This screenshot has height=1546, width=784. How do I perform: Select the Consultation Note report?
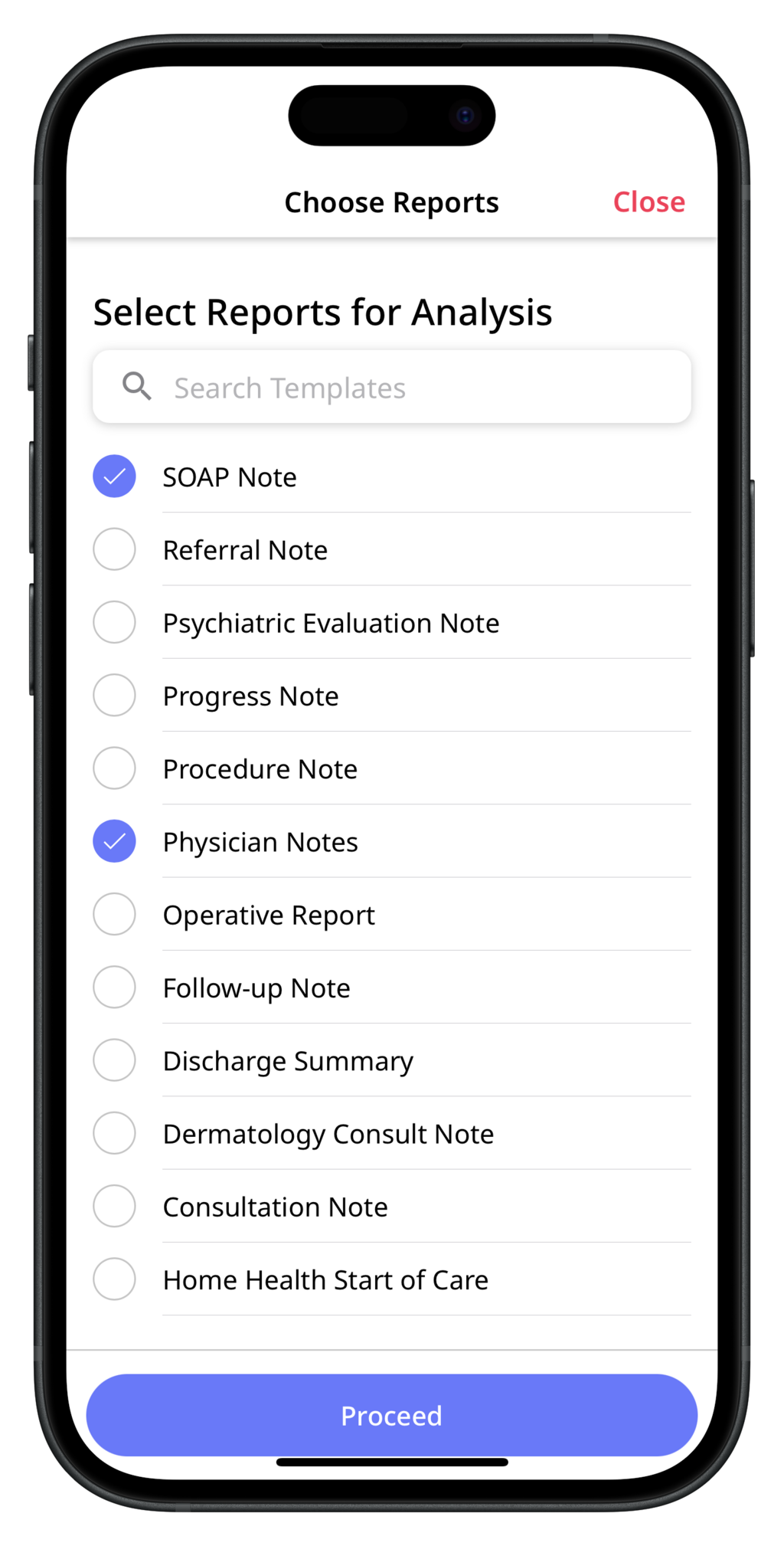pos(114,1206)
